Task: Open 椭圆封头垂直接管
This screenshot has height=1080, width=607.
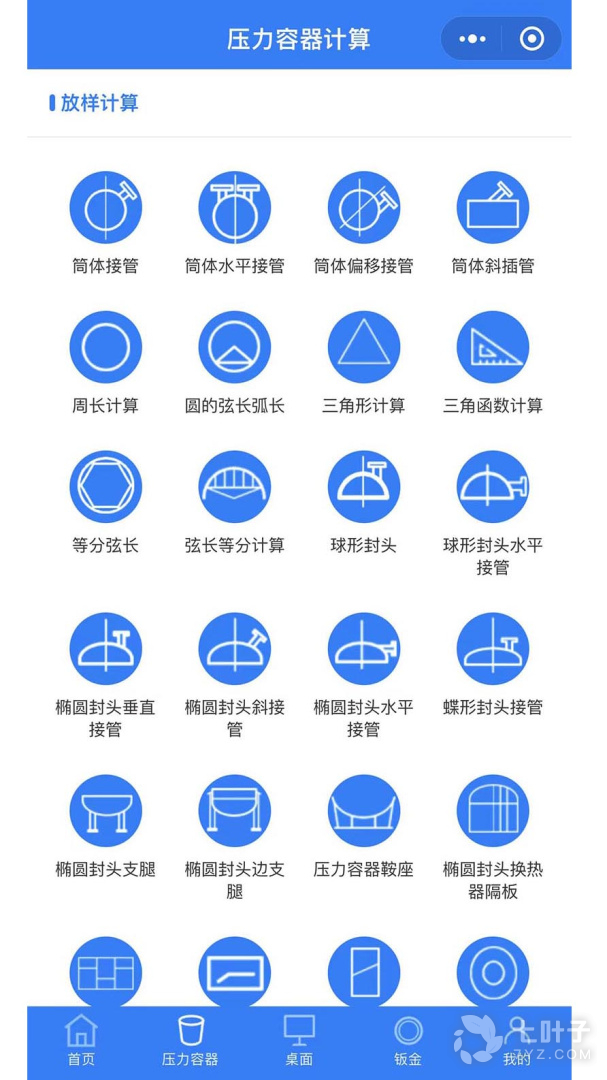Action: (105, 650)
